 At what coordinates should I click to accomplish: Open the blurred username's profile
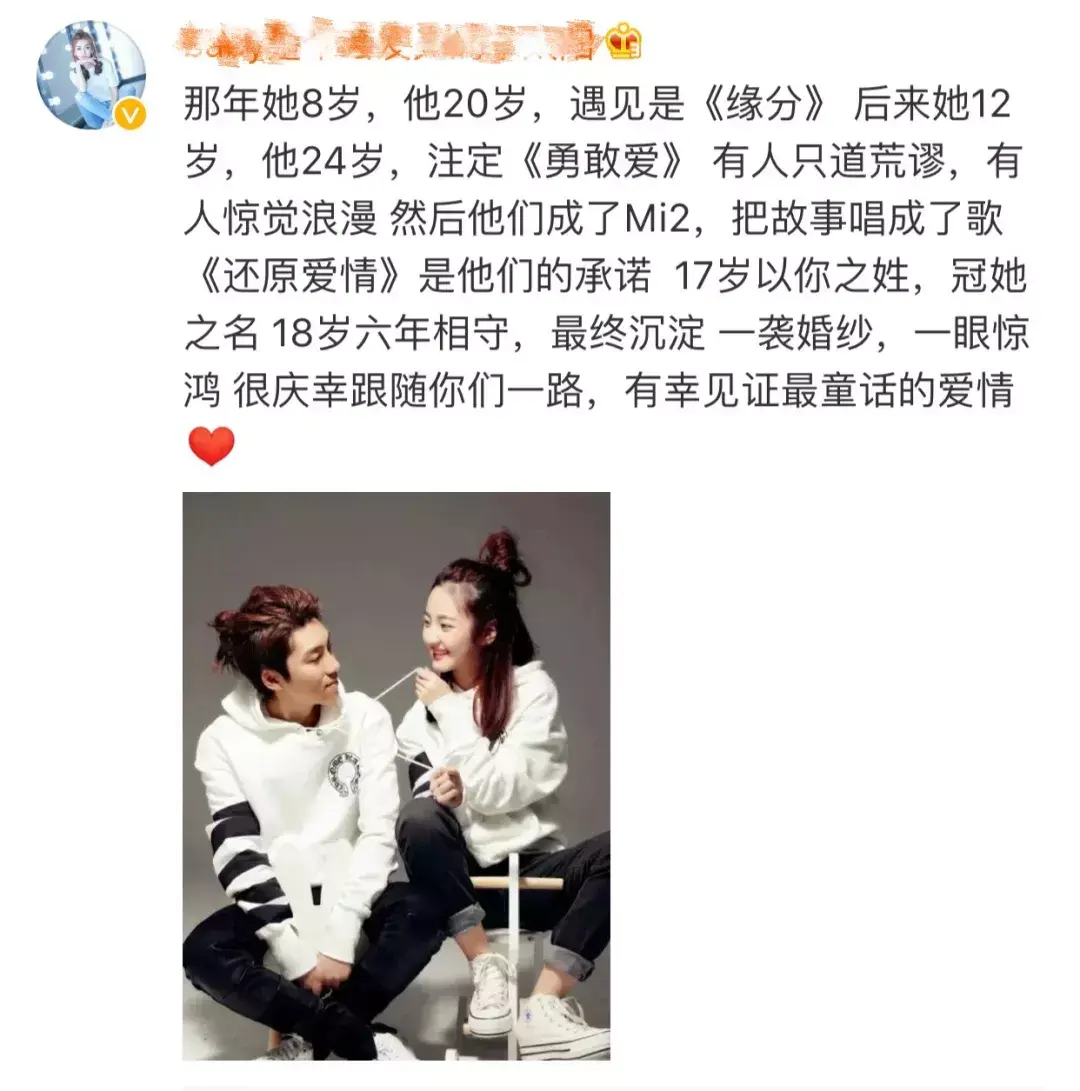[x=390, y=42]
